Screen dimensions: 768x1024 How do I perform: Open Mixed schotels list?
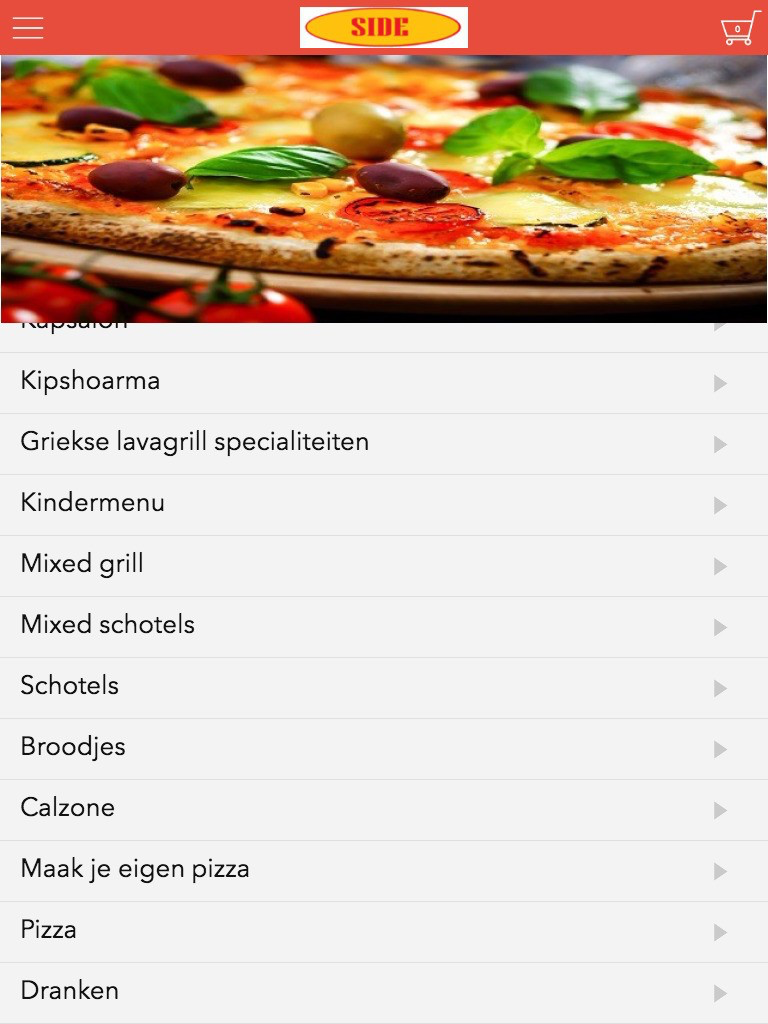pos(384,626)
